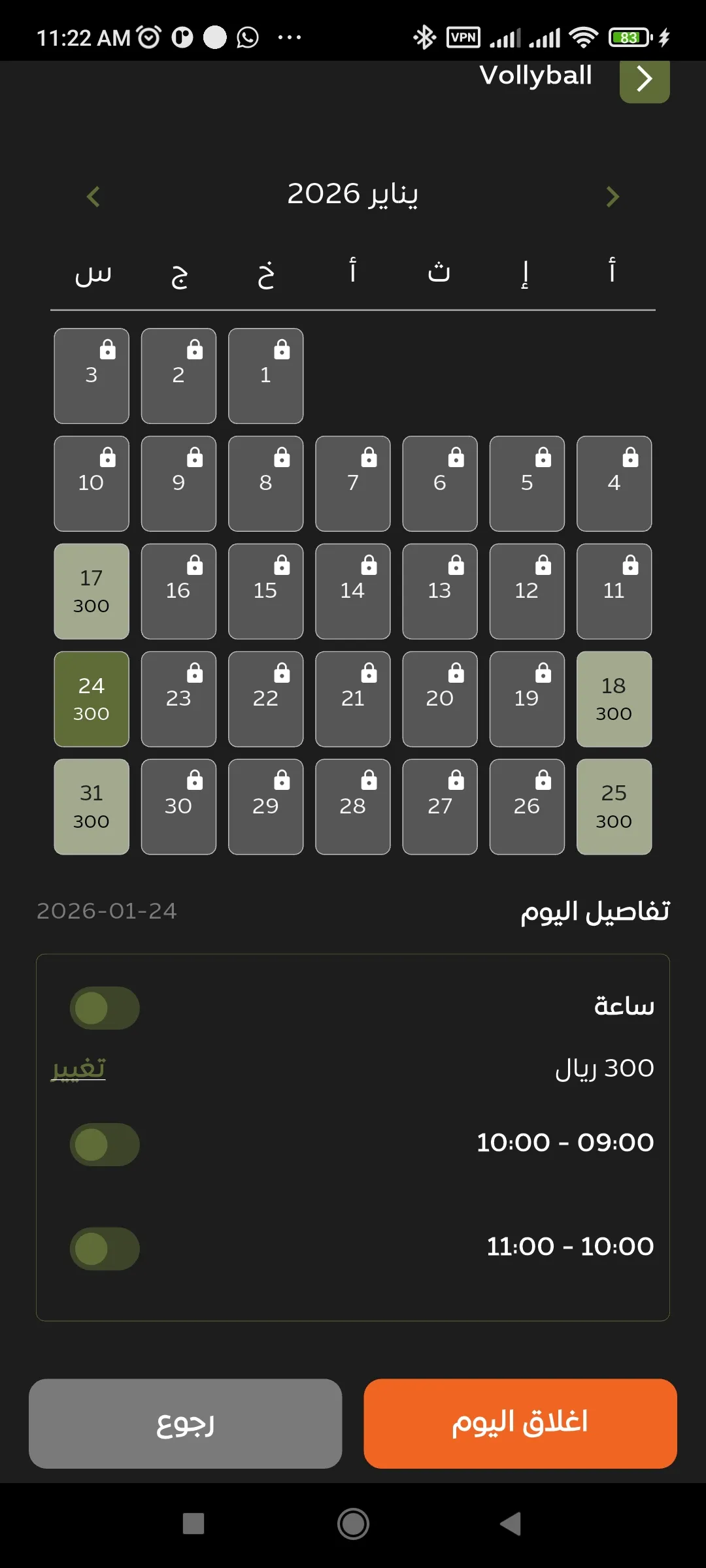The image size is (706, 1568).
Task: Tap the system back button
Action: coord(511,1524)
